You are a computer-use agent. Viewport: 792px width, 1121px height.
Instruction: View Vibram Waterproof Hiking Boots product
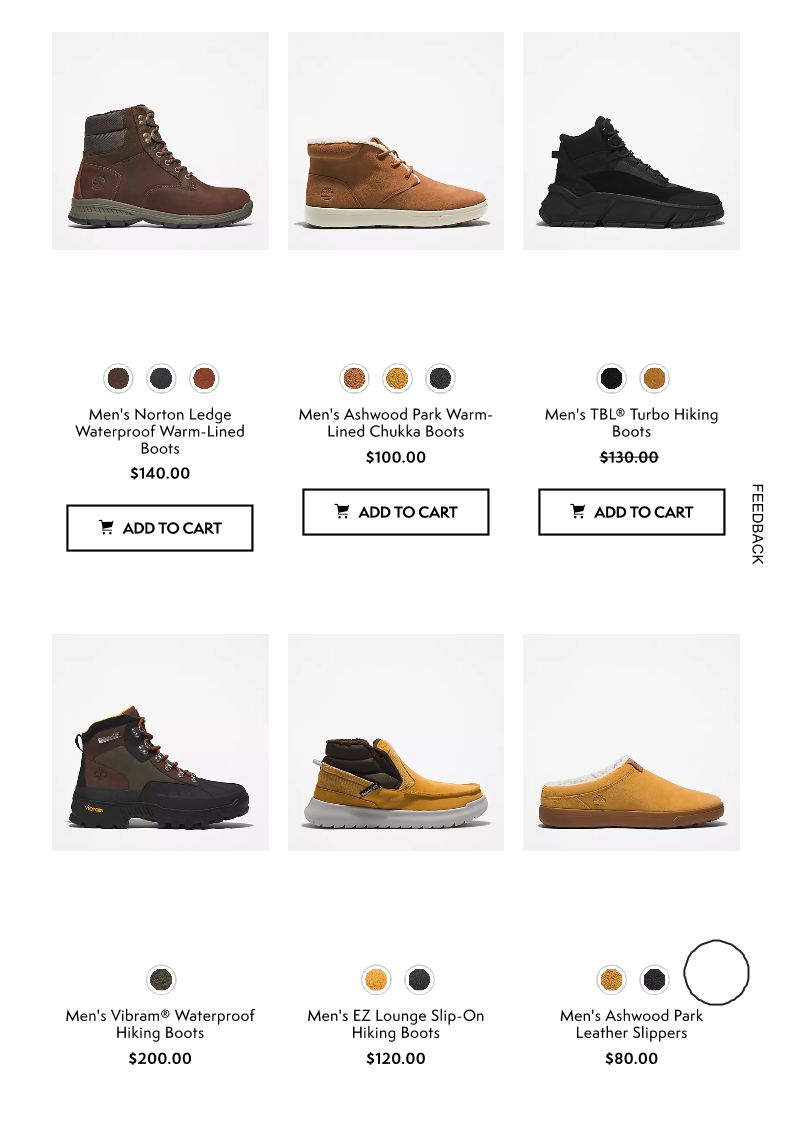pos(160,742)
